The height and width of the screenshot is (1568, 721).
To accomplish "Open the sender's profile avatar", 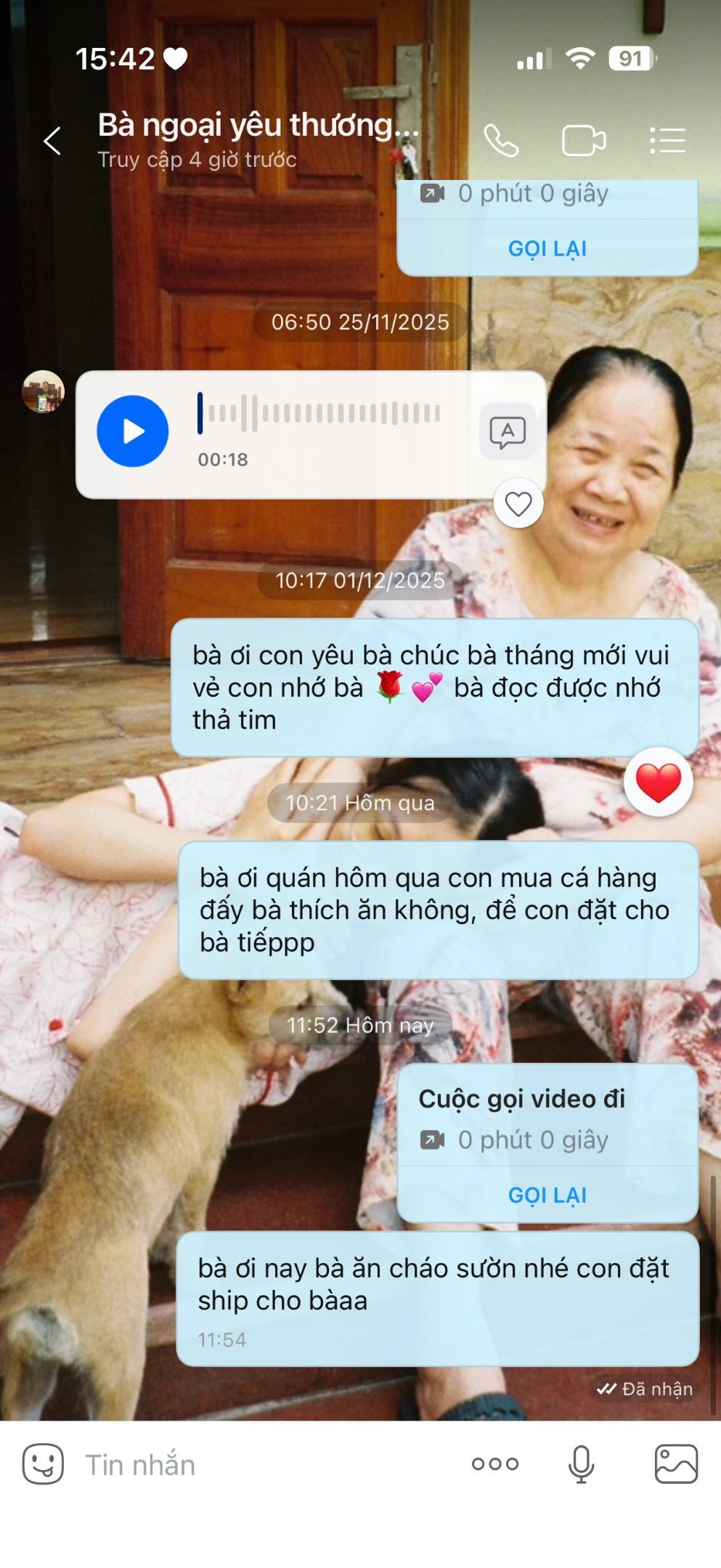I will tap(44, 391).
